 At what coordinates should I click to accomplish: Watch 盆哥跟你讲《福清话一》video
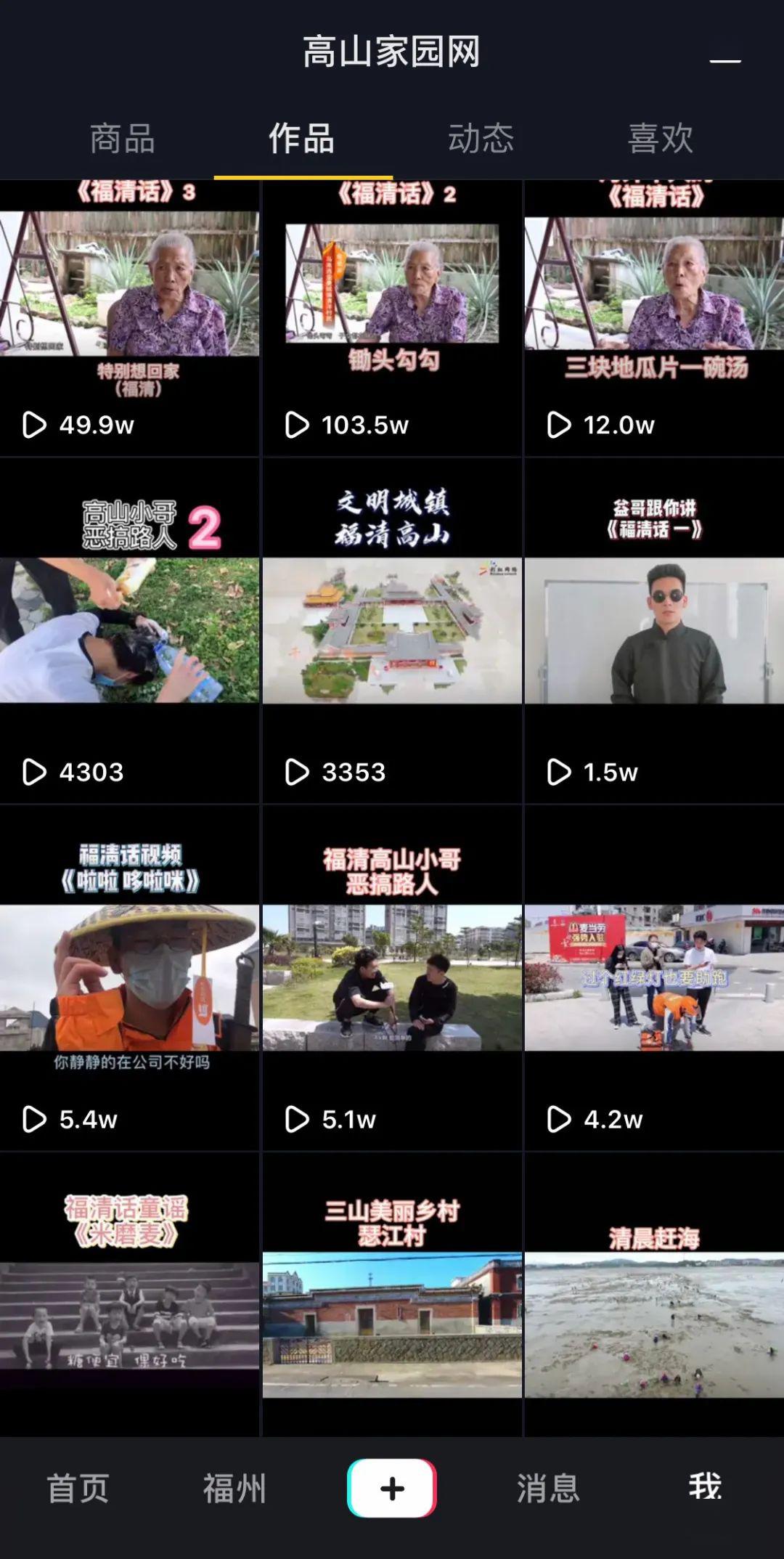coord(654,631)
